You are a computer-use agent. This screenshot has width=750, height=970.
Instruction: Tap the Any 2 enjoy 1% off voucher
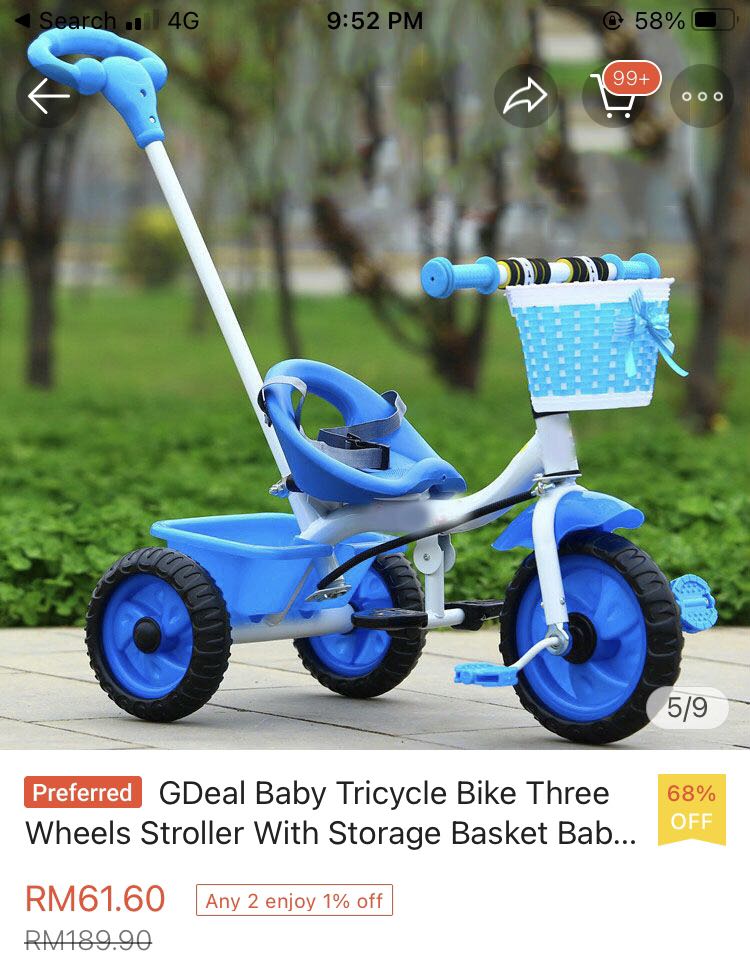pyautogui.click(x=294, y=900)
